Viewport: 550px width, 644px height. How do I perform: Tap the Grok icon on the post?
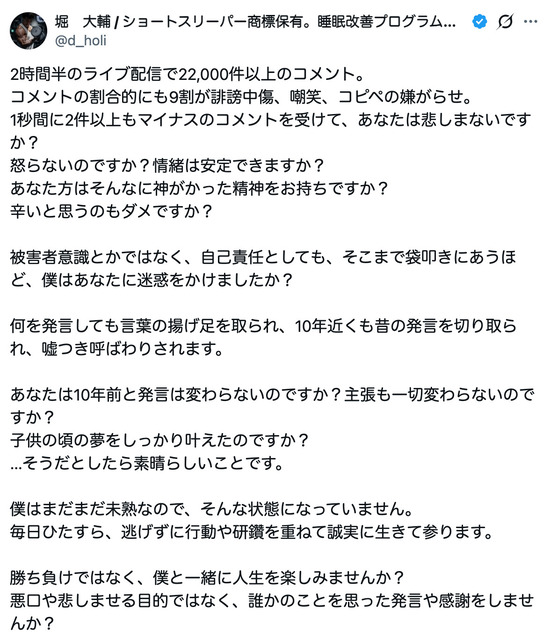click(505, 21)
